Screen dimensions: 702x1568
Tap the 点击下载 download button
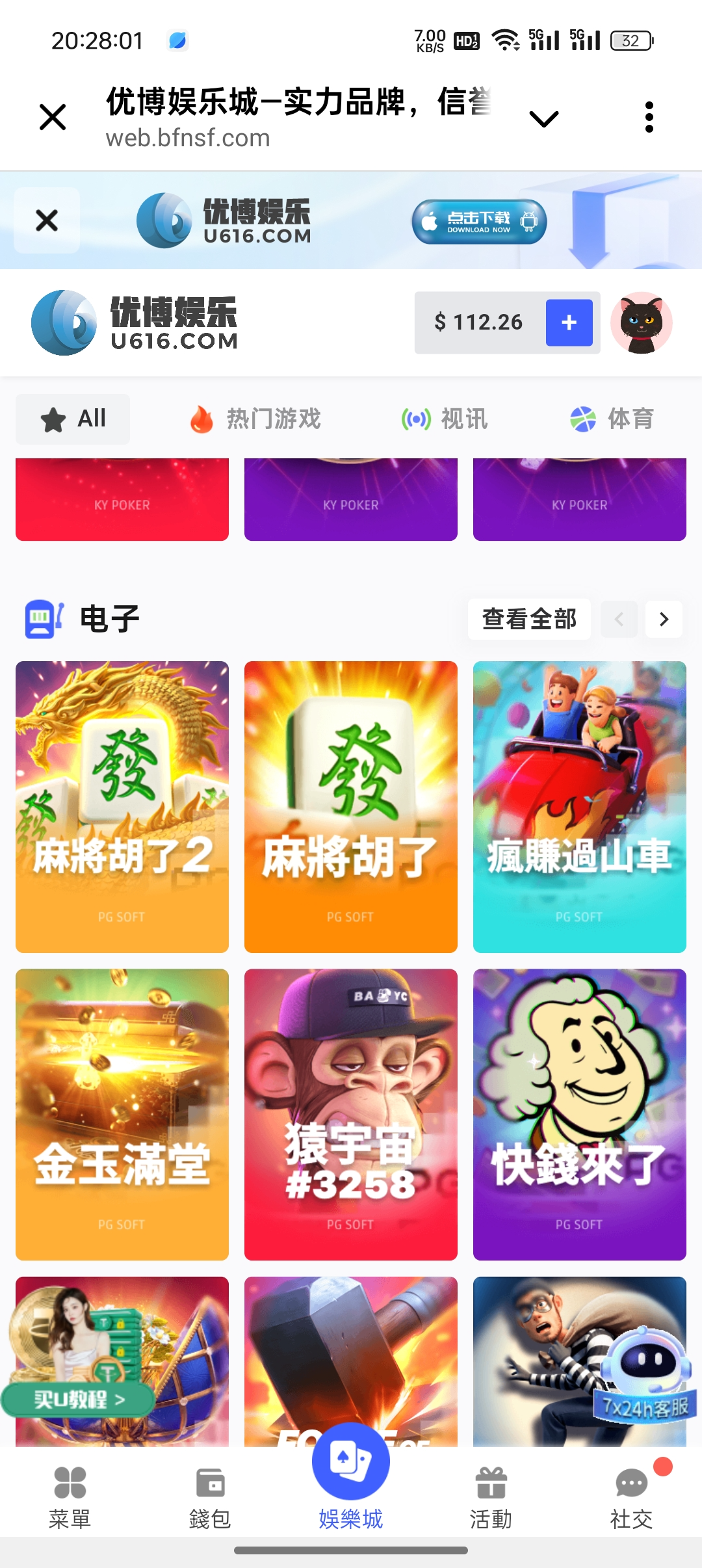point(479,222)
